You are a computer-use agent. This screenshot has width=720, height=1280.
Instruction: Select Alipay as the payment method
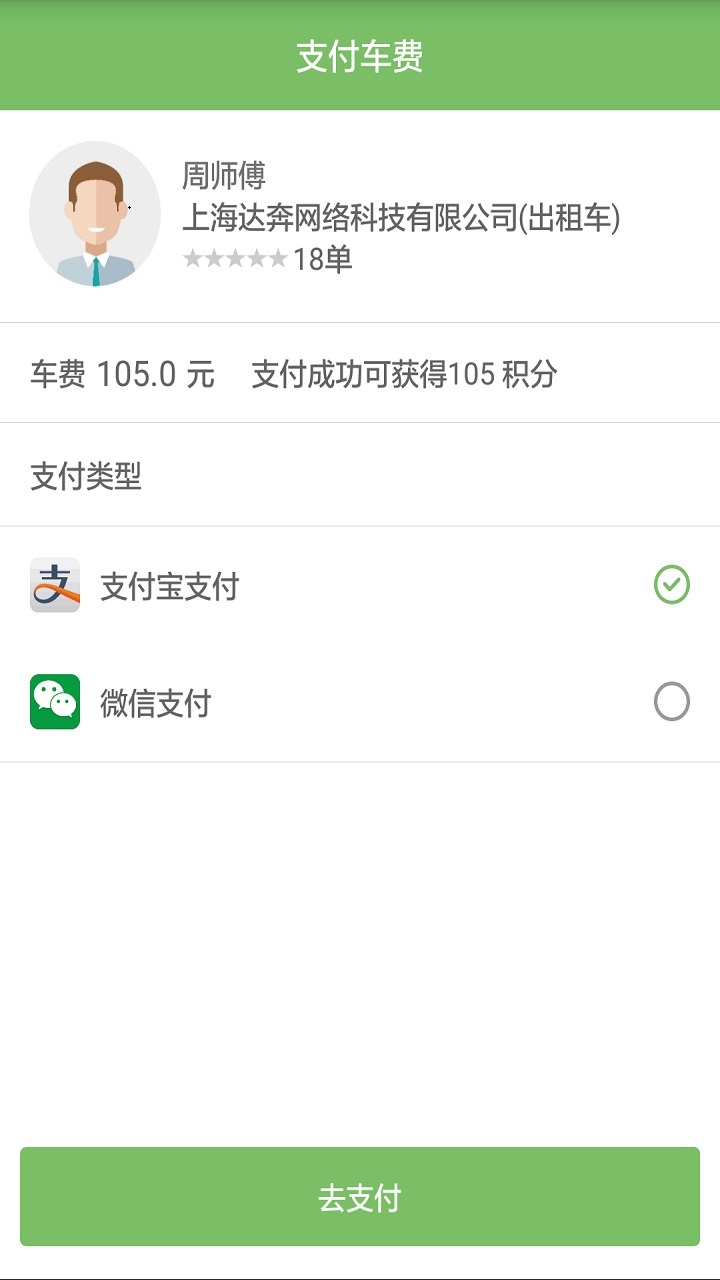tap(360, 588)
